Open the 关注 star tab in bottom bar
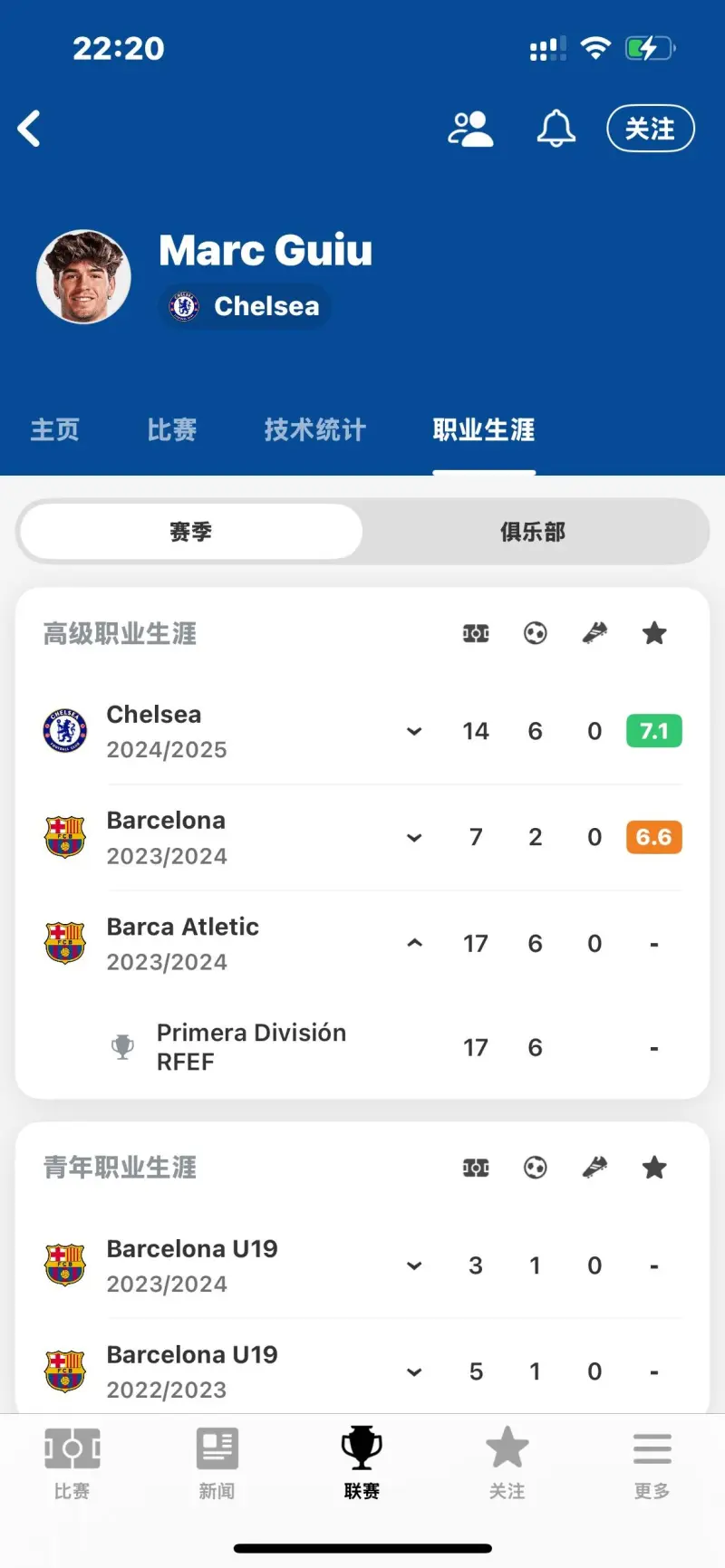 507,1463
